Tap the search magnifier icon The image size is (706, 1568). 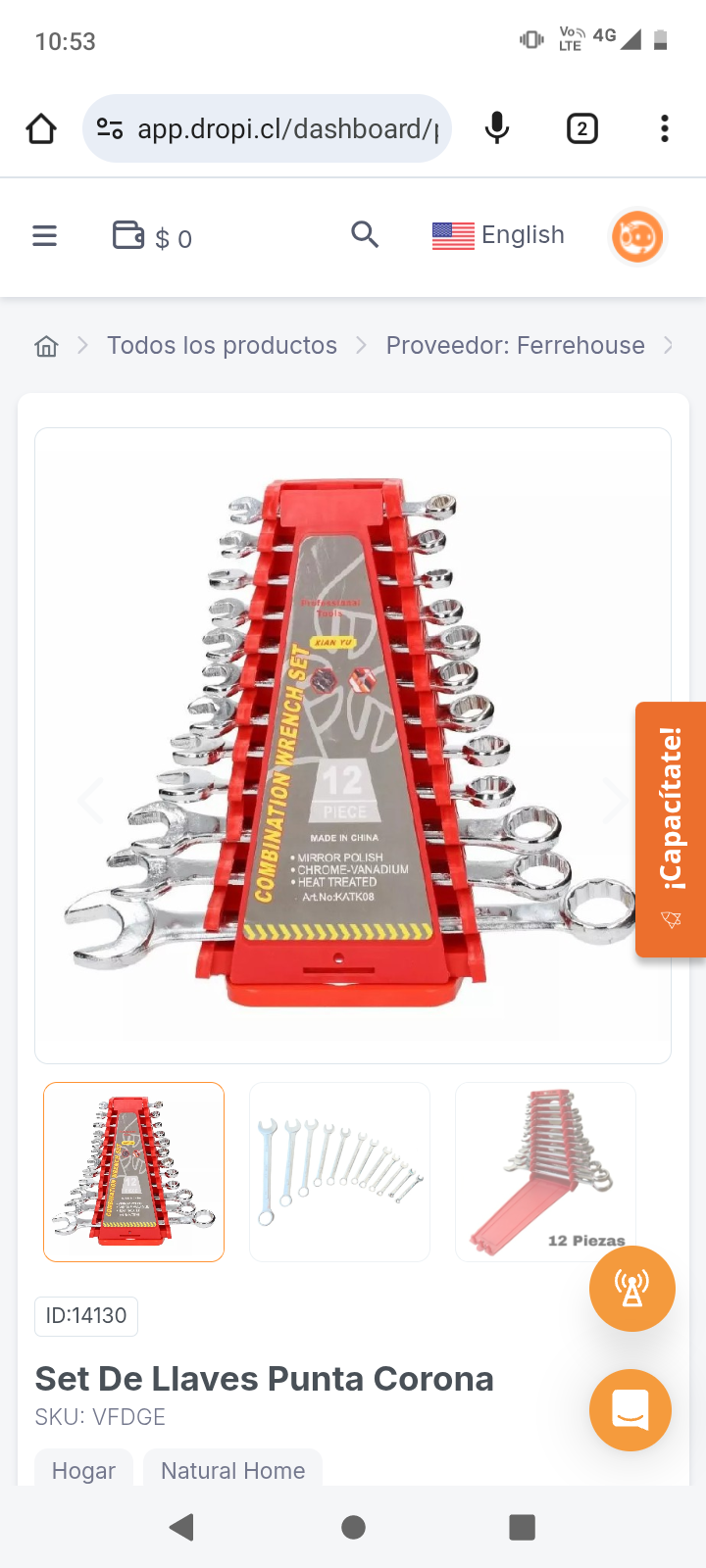coord(365,235)
